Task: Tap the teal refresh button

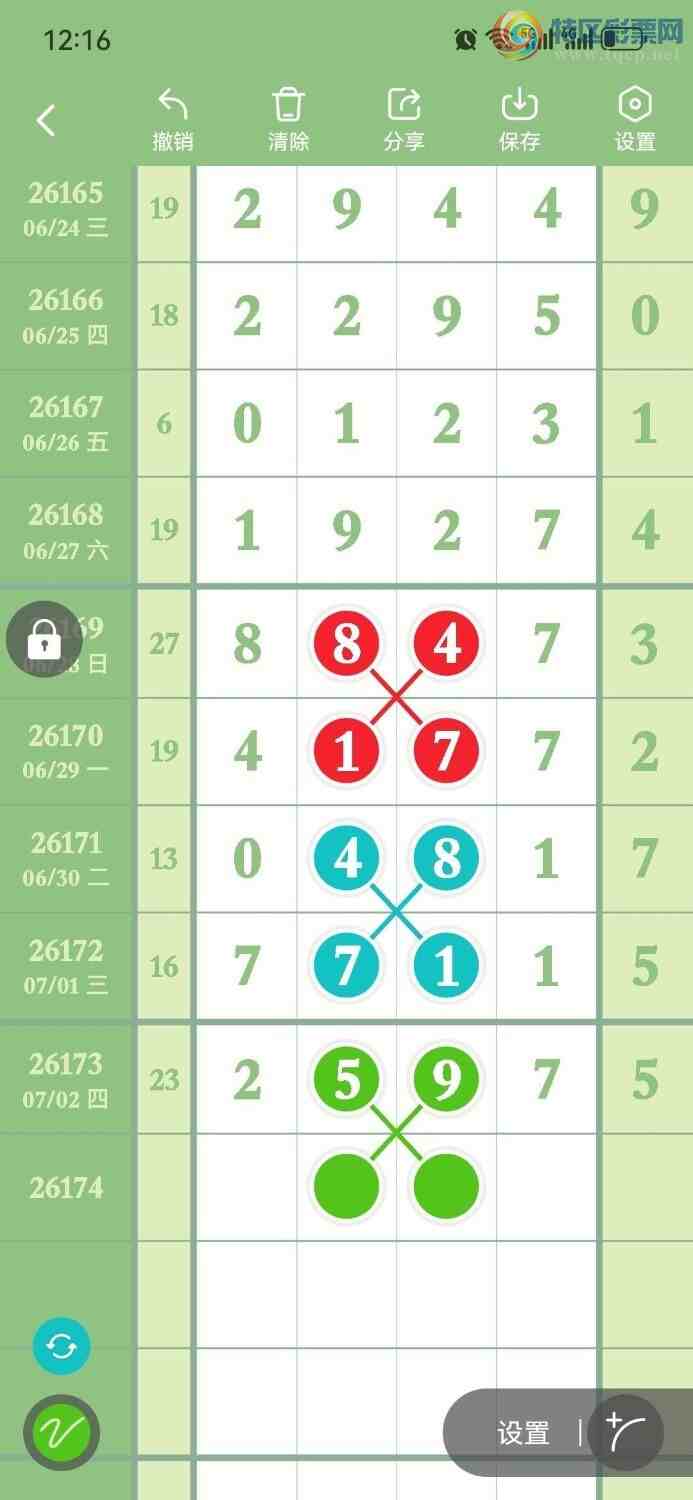Action: 61,1347
